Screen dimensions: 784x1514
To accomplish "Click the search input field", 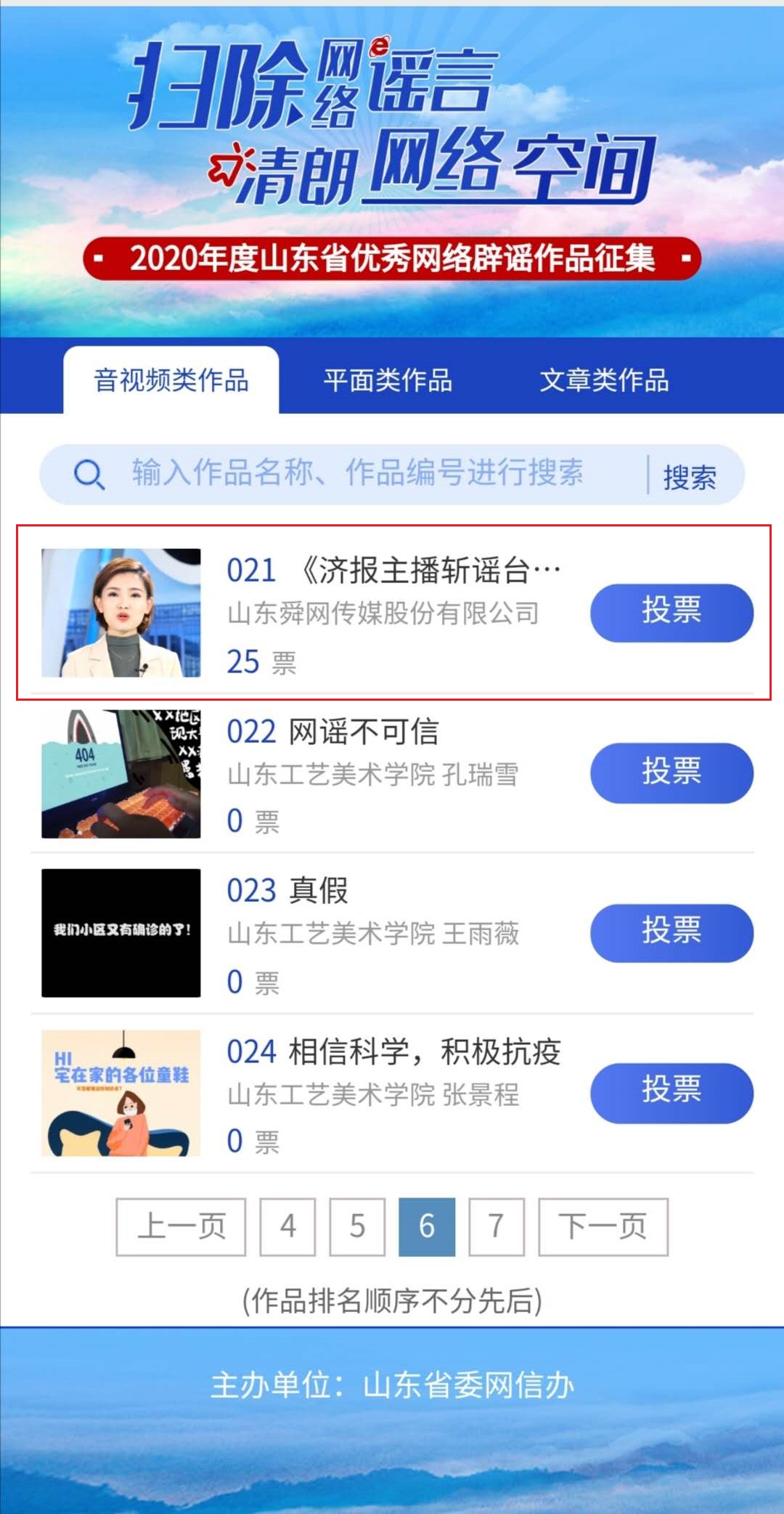I will pyautogui.click(x=356, y=475).
